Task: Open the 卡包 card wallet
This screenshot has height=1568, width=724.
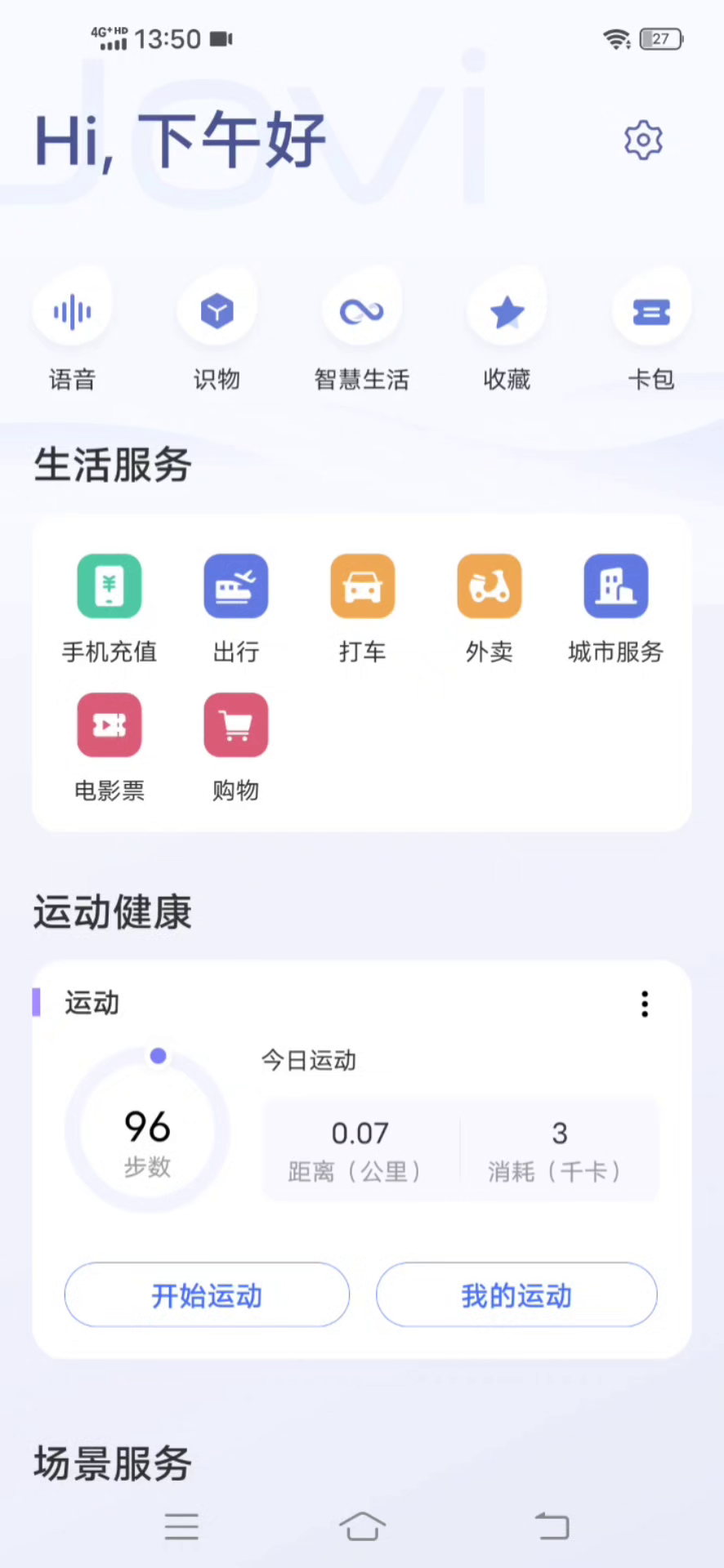Action: pos(651,312)
